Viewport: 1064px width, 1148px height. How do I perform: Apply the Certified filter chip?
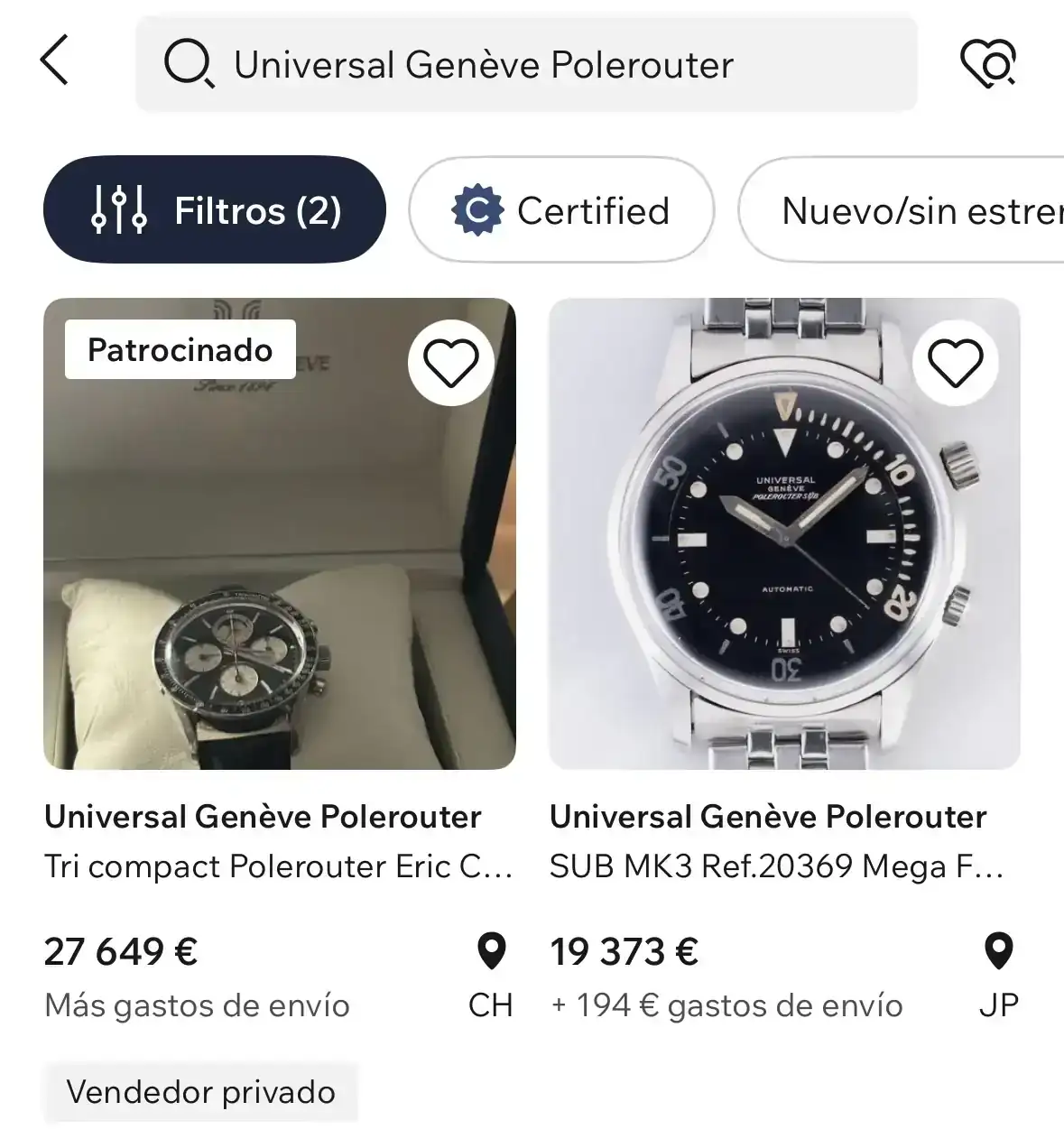[x=560, y=210]
